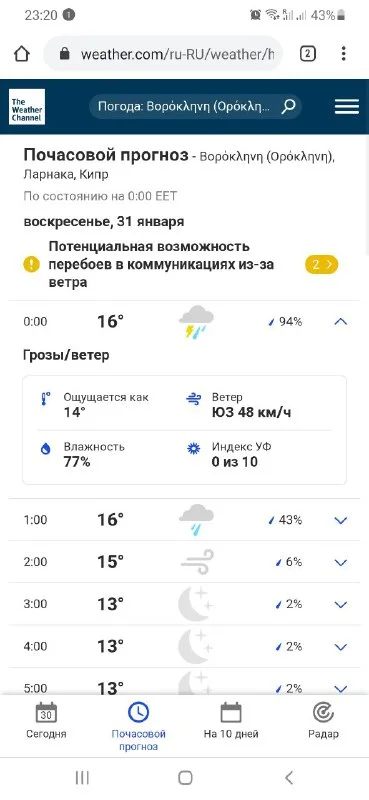Open the Chrome overflow menu
The image size is (369, 800).
(343, 54)
